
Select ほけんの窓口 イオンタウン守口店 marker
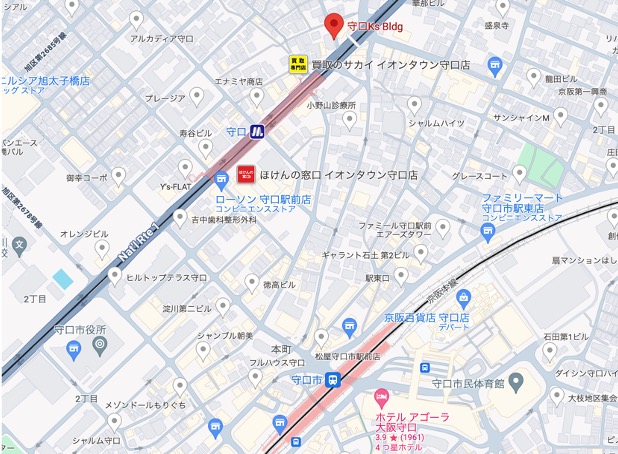(246, 173)
